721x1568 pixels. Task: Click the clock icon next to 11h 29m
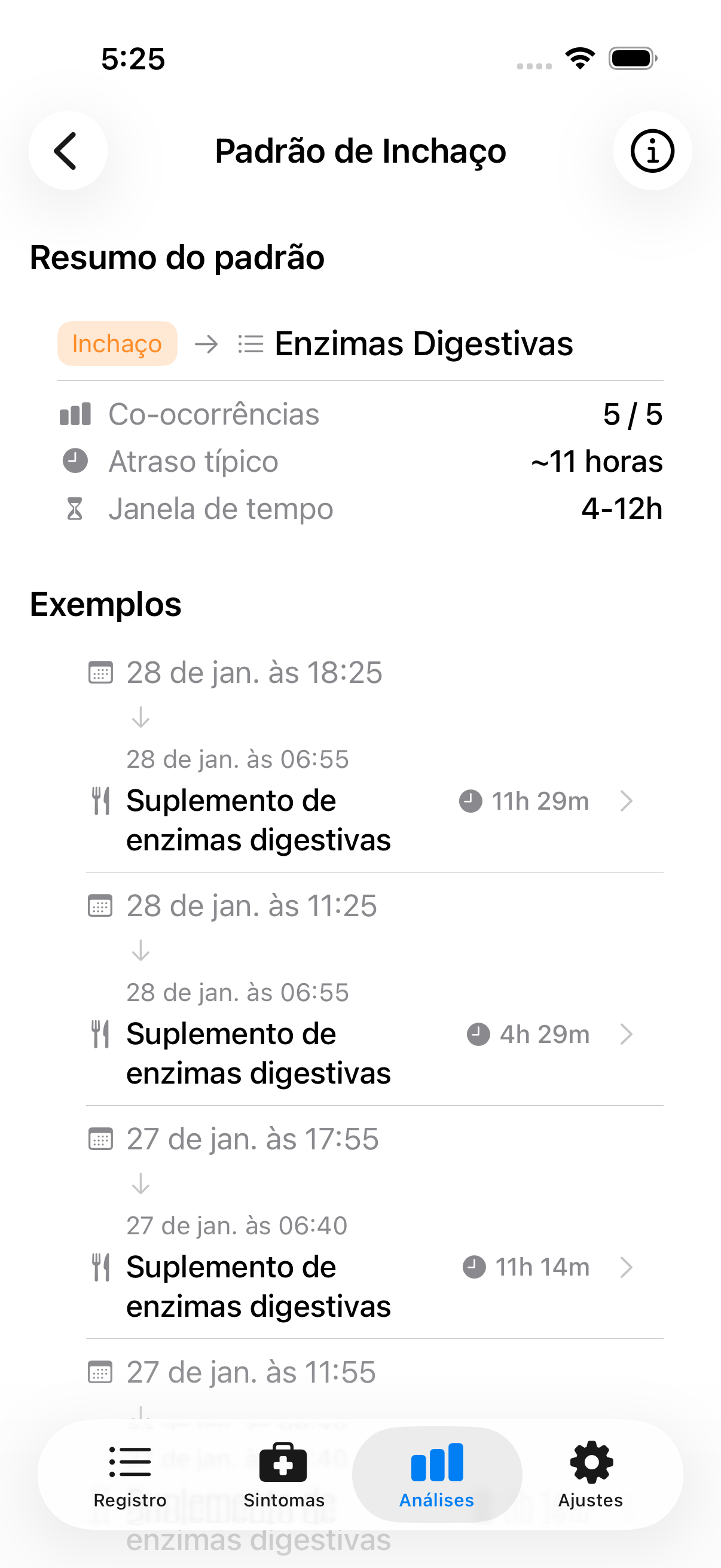coord(469,801)
